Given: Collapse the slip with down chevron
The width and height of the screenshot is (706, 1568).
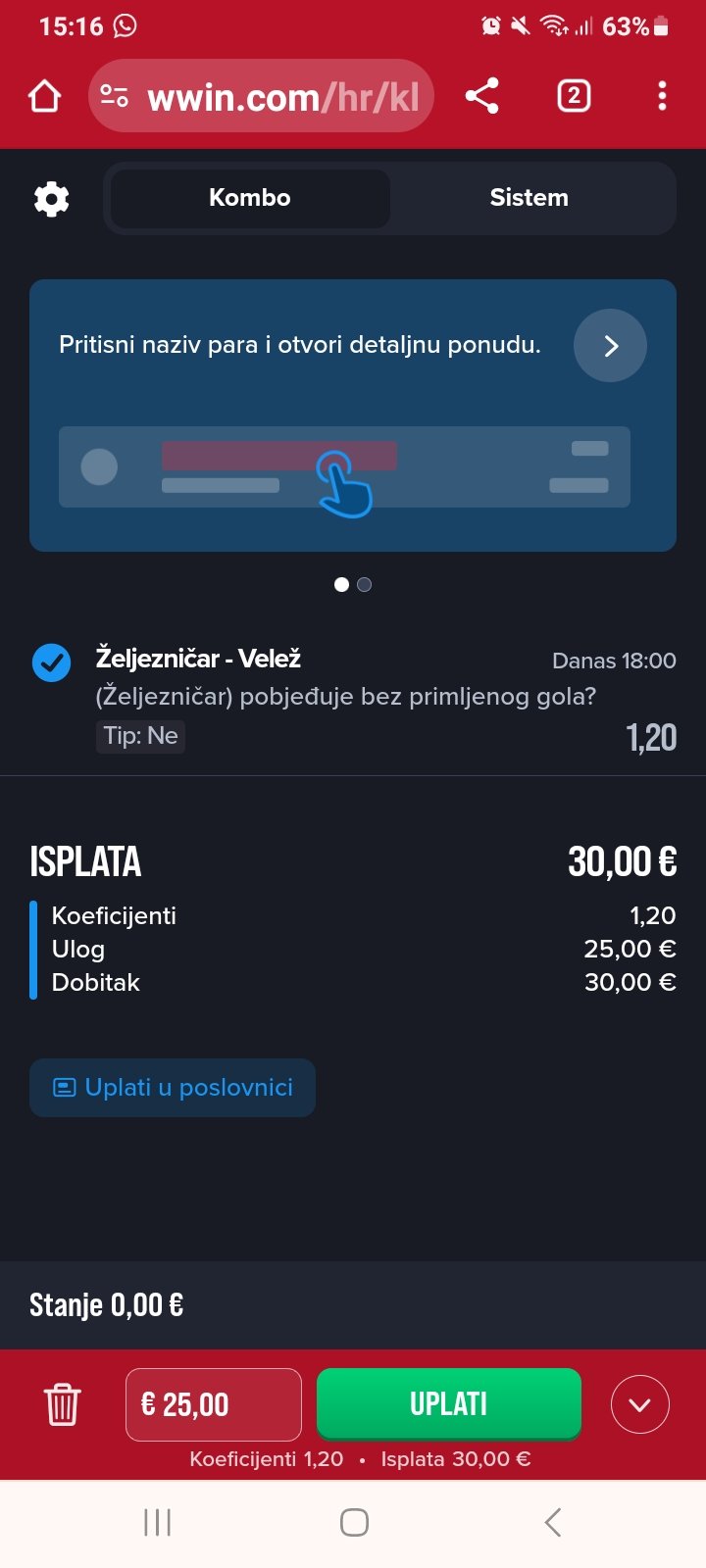Looking at the screenshot, I should [x=639, y=1404].
